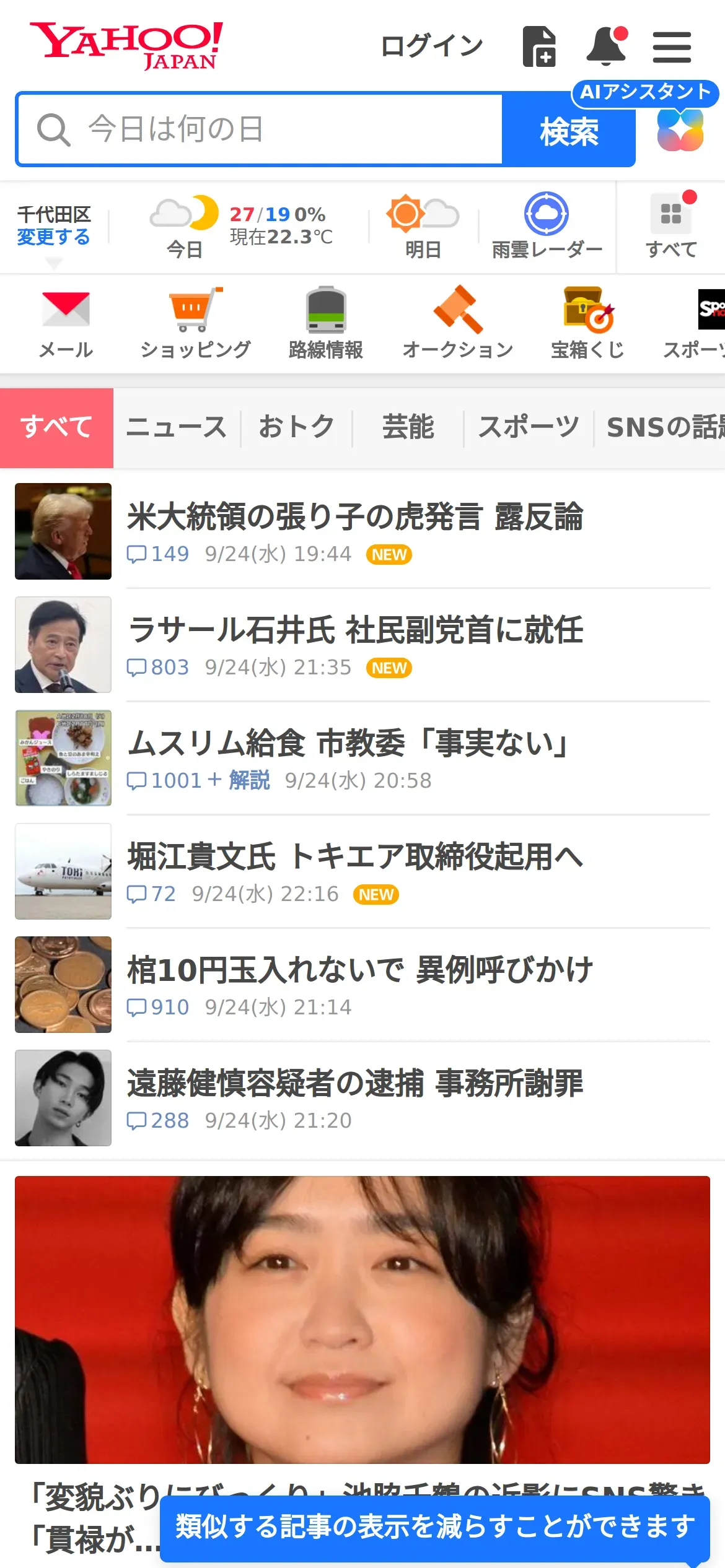Tap the document-plus icon in the header
This screenshot has width=725, height=1568.
point(539,46)
